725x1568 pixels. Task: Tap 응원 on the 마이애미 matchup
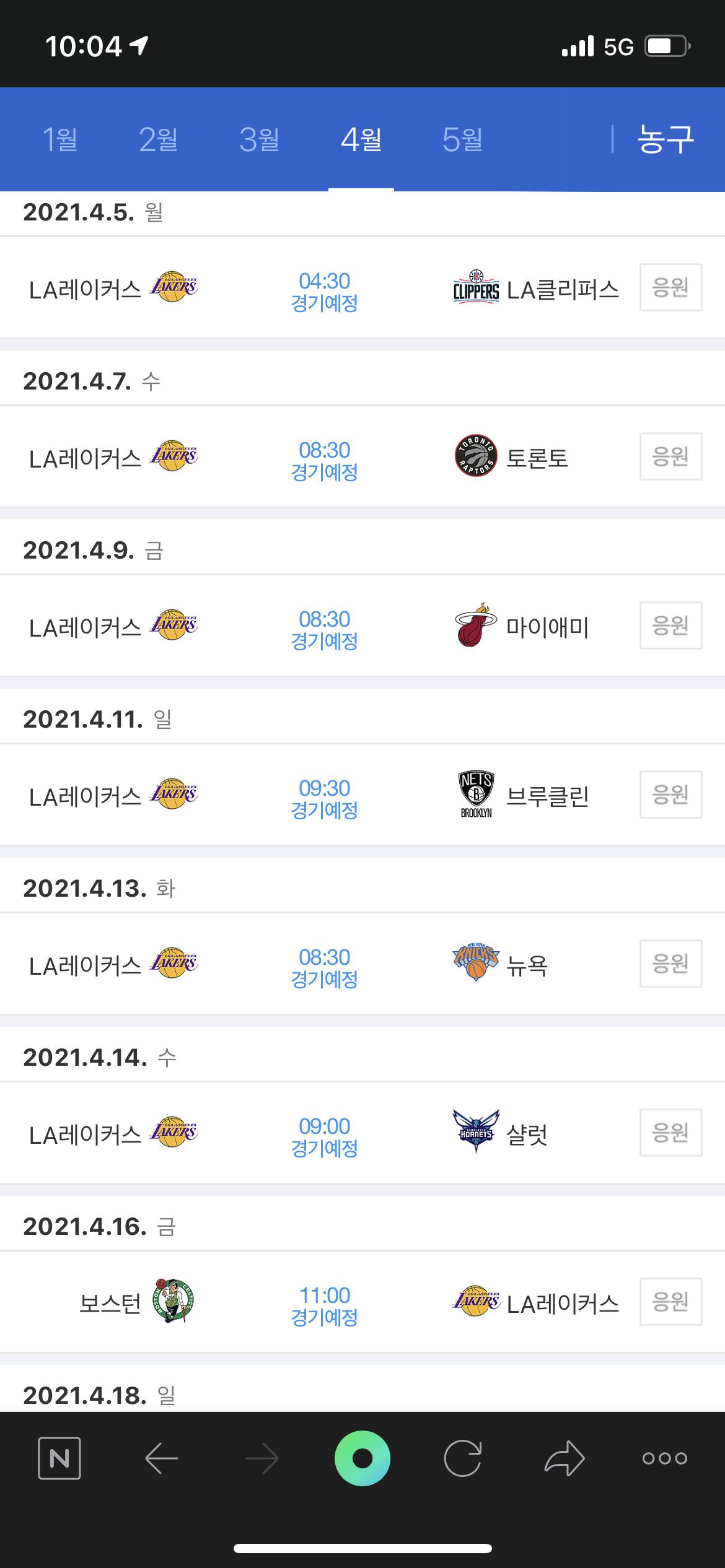(x=670, y=625)
